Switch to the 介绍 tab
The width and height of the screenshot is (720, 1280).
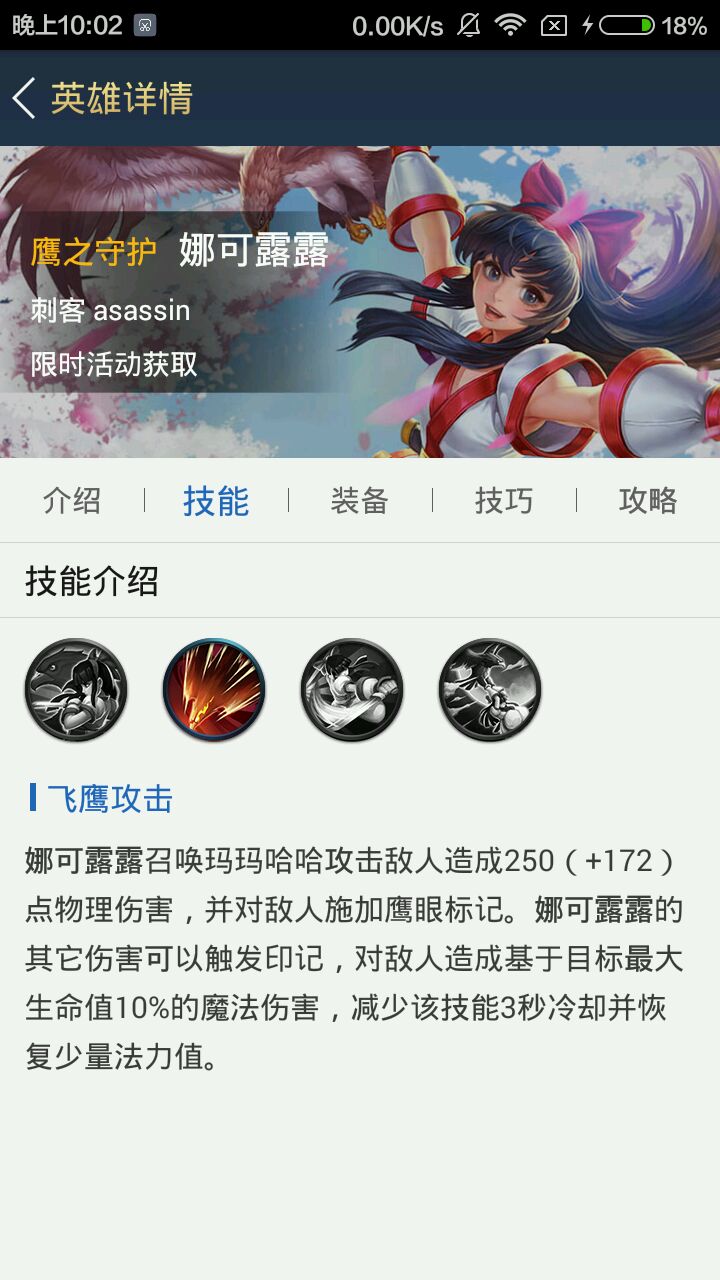(72, 500)
